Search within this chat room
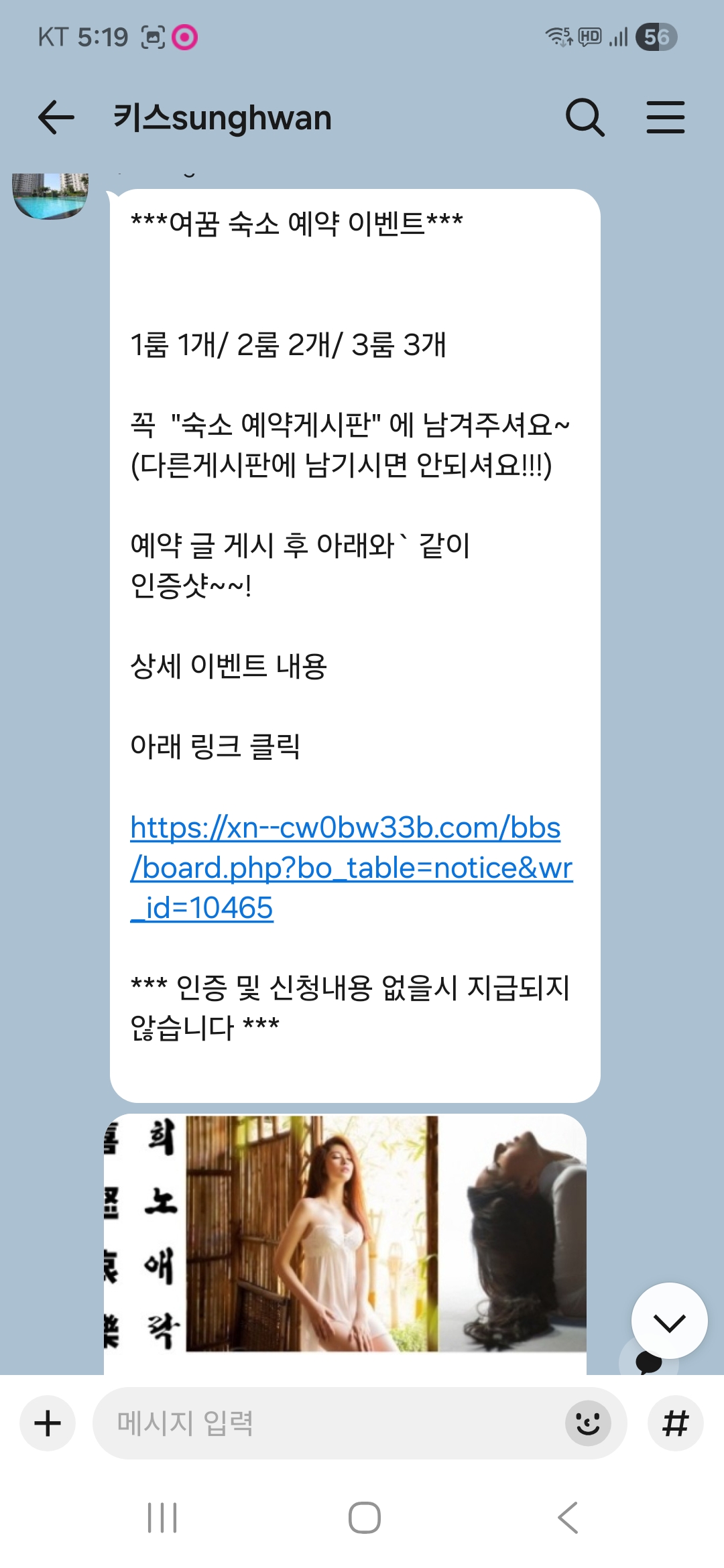This screenshot has height=1568, width=724. click(x=585, y=118)
